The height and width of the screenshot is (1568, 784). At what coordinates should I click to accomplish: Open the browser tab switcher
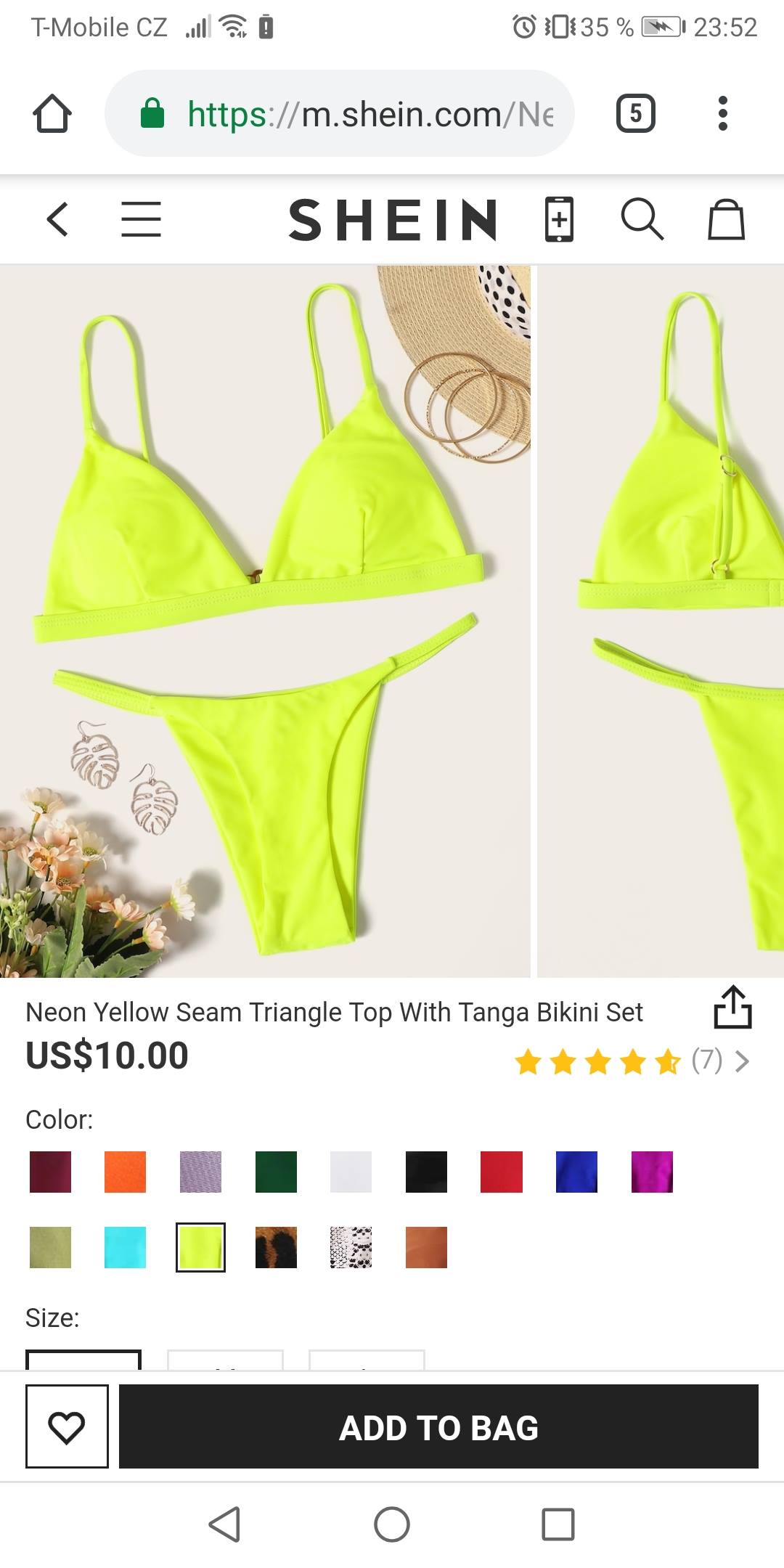pyautogui.click(x=636, y=113)
